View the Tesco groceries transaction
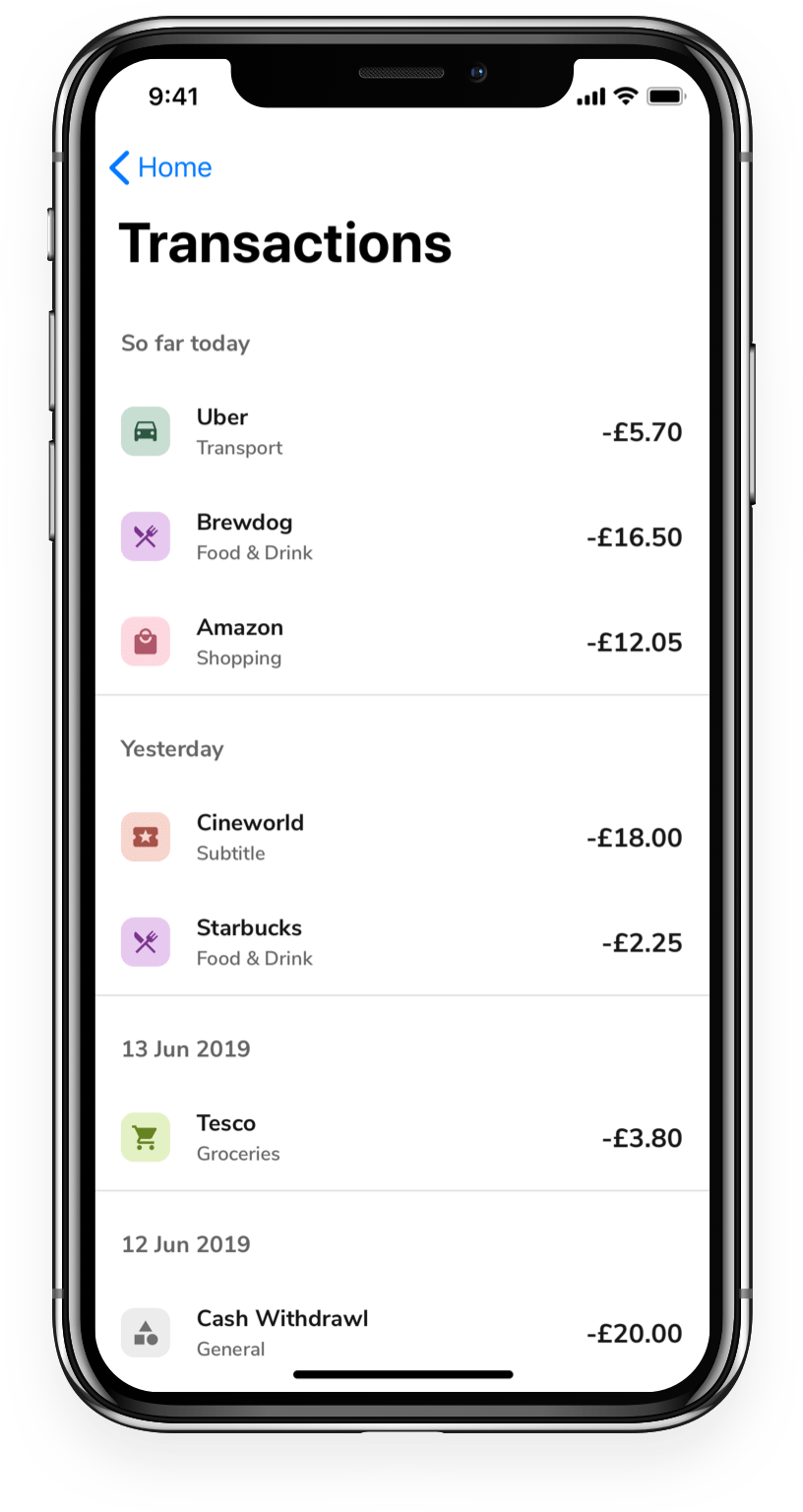This screenshot has height=1512, width=803. click(x=401, y=1138)
